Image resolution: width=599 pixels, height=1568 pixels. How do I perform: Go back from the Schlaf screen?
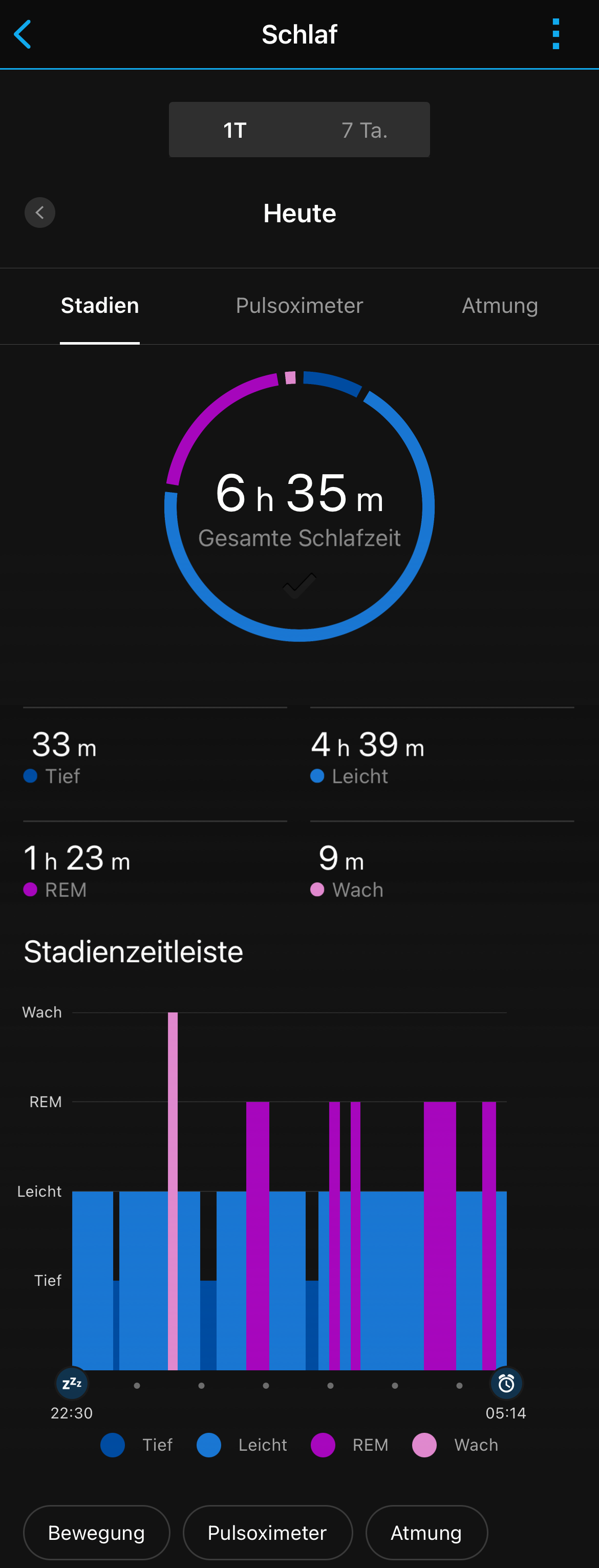click(23, 34)
